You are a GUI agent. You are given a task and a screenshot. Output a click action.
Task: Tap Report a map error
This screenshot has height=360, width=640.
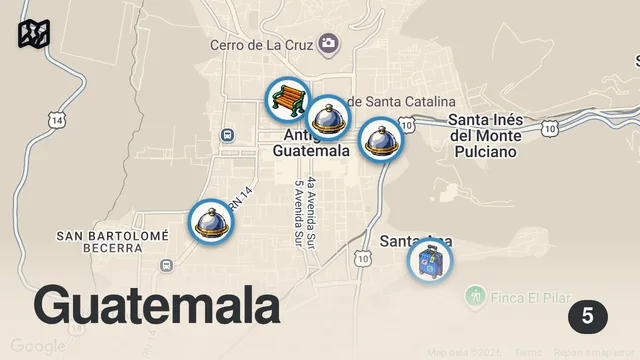click(x=593, y=352)
